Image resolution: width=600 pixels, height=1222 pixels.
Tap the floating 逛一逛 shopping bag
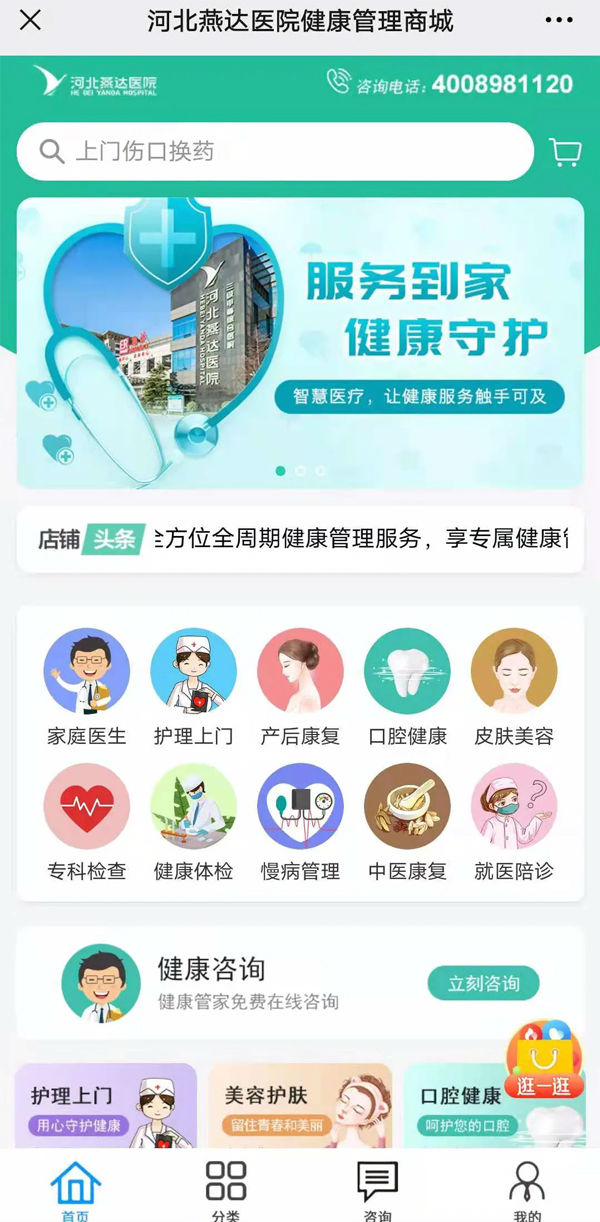tap(544, 1060)
